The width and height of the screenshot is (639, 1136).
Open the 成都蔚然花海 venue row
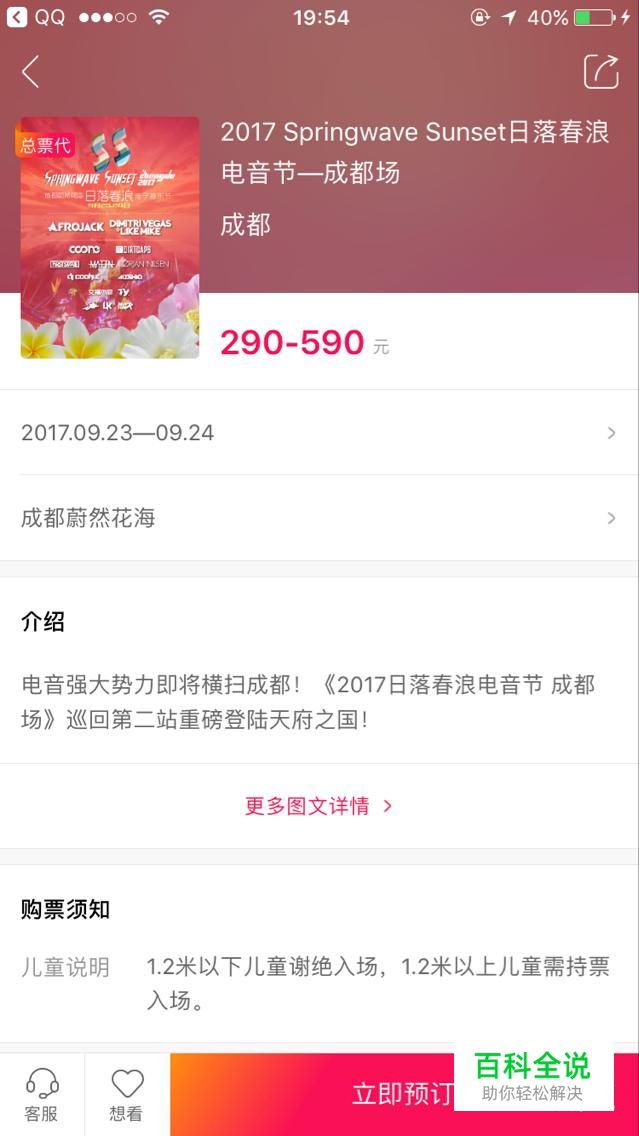[x=320, y=517]
